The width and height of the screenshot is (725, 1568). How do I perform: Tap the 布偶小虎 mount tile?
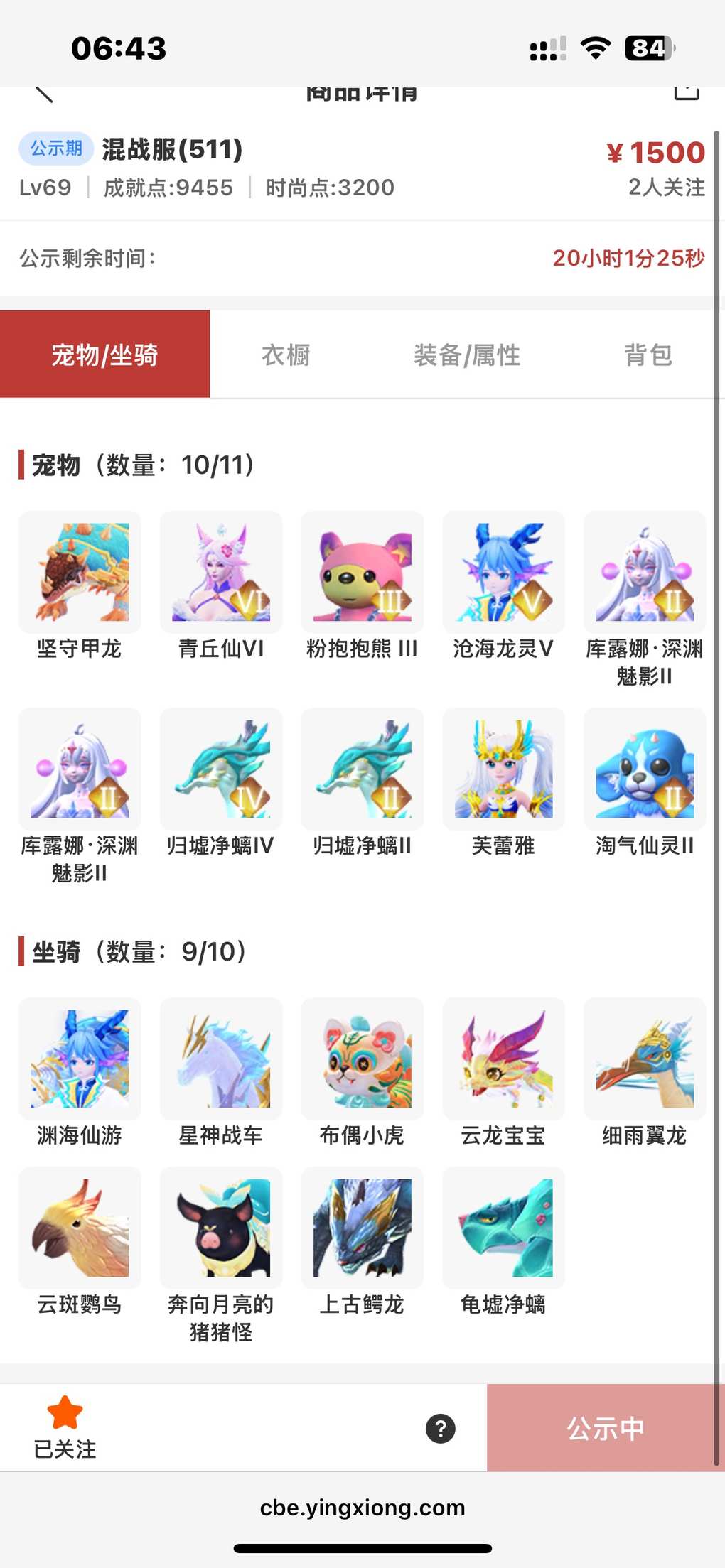tap(362, 1059)
